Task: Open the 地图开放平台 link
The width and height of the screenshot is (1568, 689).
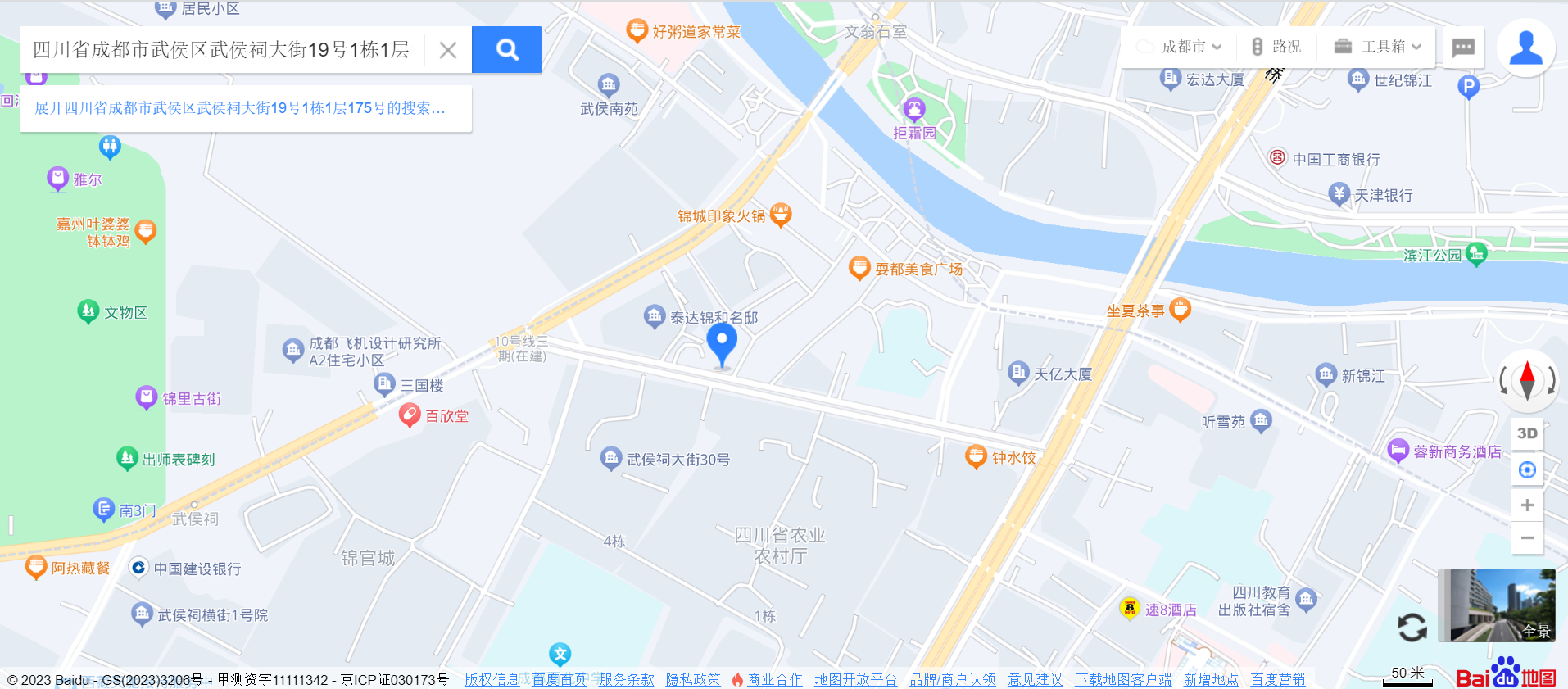Action: click(x=855, y=679)
